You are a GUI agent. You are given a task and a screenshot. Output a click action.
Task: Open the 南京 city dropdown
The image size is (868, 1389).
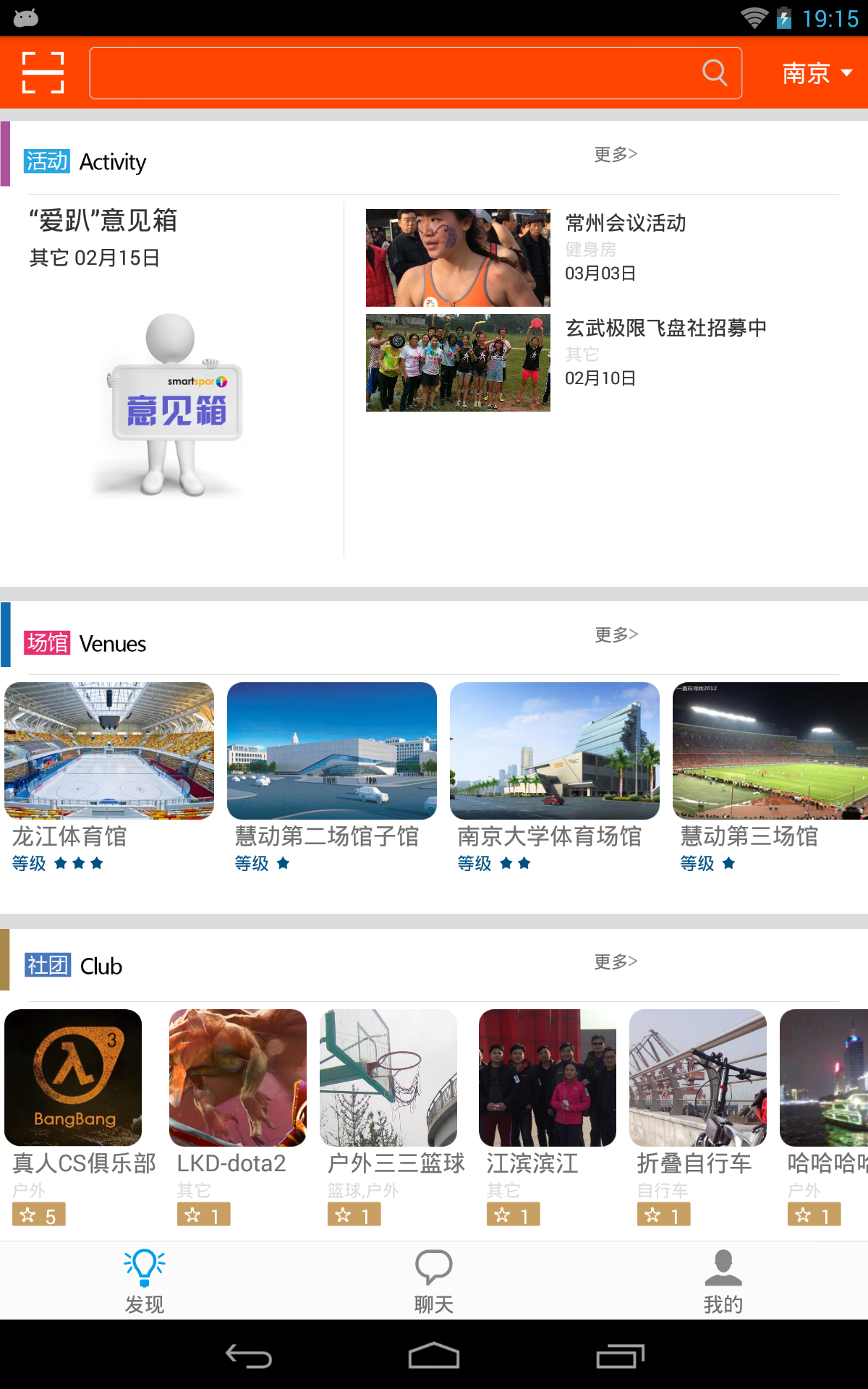pyautogui.click(x=817, y=73)
